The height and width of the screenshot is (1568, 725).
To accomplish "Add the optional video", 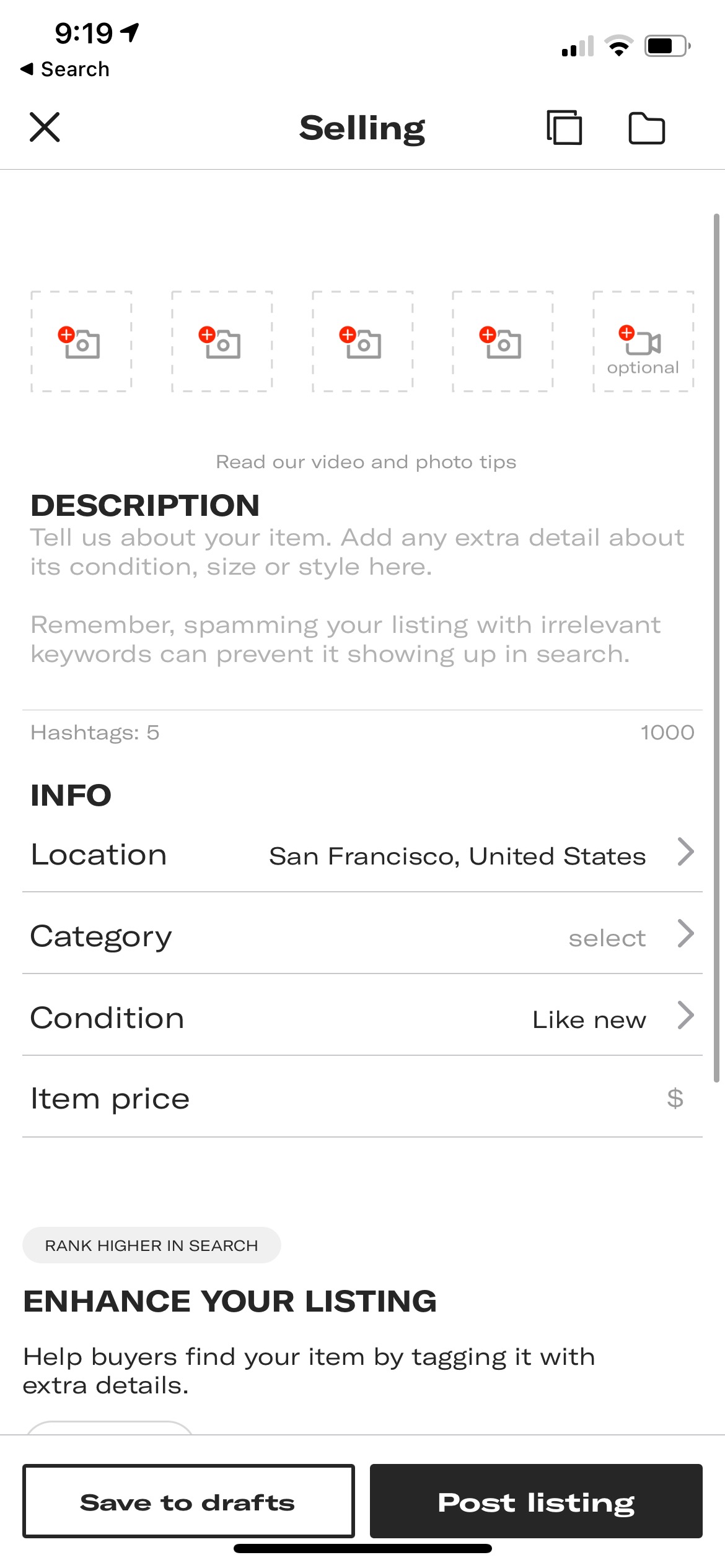I will 643,341.
